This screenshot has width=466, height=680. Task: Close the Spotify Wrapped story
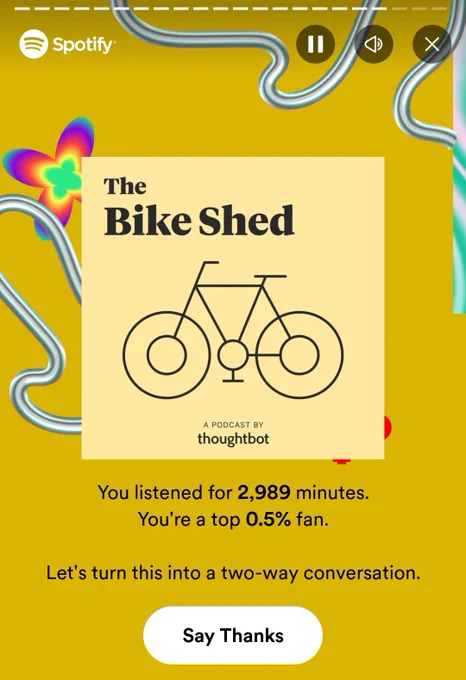(x=432, y=44)
